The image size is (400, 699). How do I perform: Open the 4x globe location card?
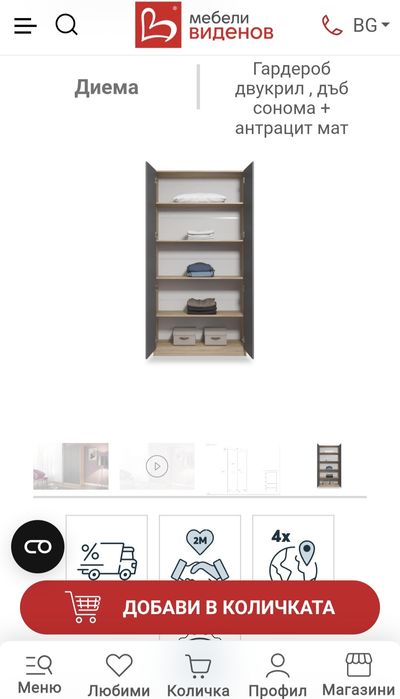293,549
